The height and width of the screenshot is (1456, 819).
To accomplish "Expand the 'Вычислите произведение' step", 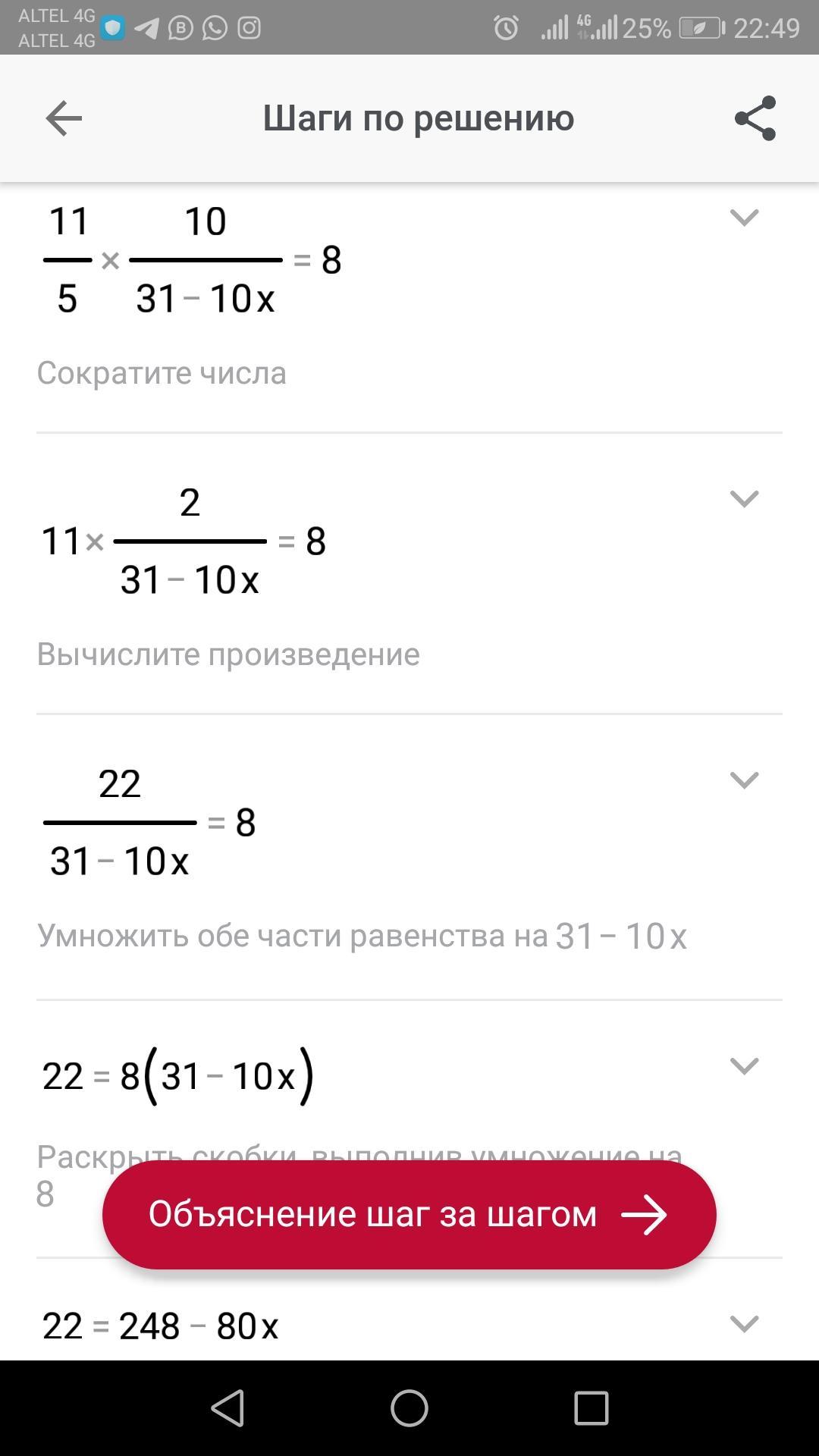I will 744,499.
